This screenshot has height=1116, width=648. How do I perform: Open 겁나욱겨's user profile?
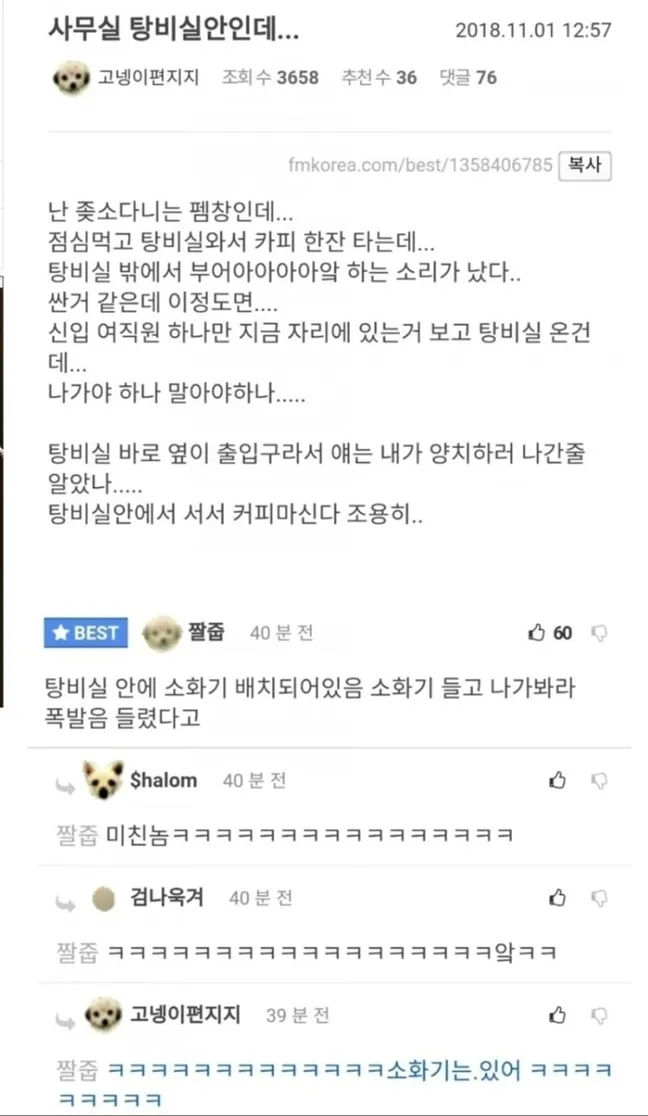tap(166, 897)
